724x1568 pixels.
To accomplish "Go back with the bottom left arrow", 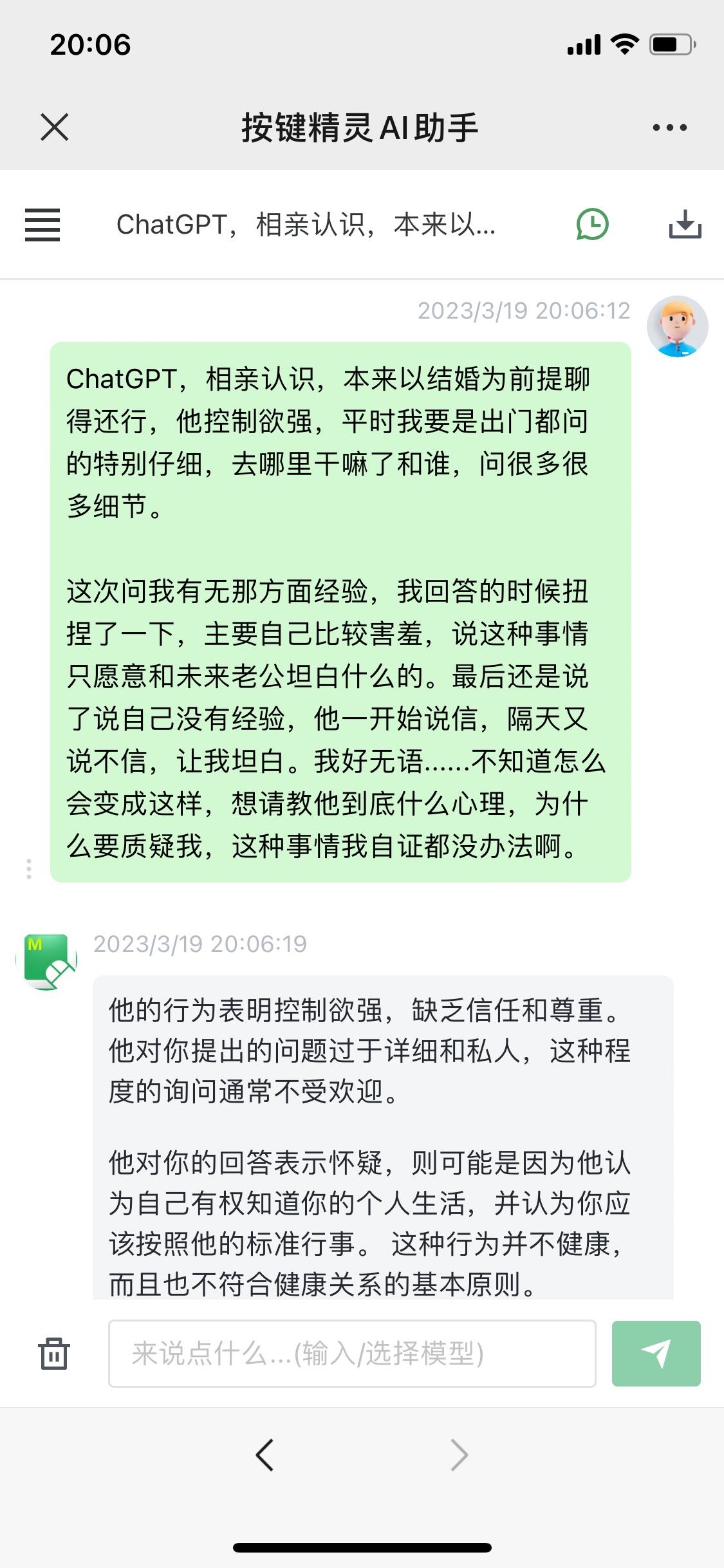I will coord(265,1455).
